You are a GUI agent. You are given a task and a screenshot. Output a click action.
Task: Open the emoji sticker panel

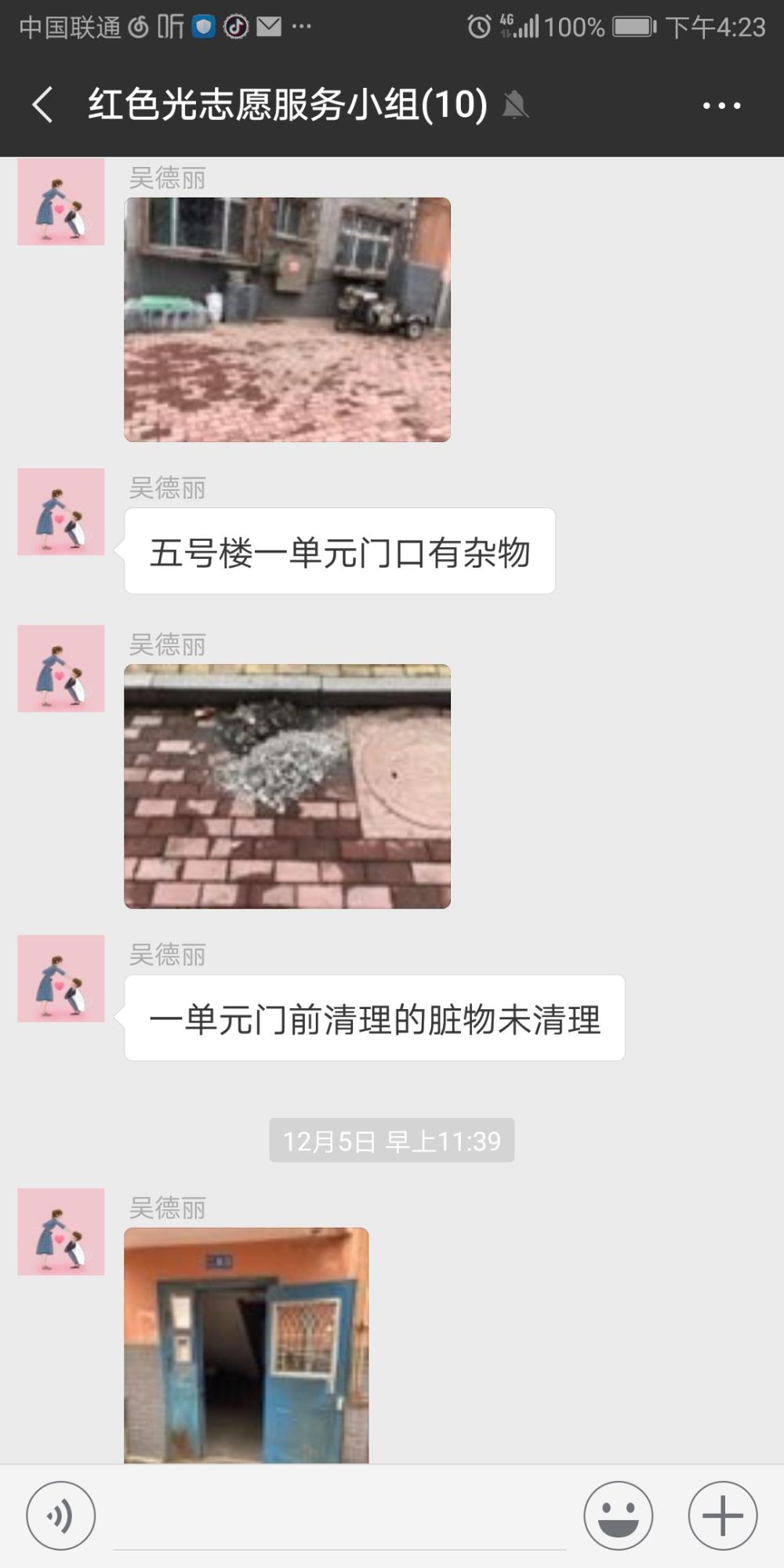[618, 1515]
